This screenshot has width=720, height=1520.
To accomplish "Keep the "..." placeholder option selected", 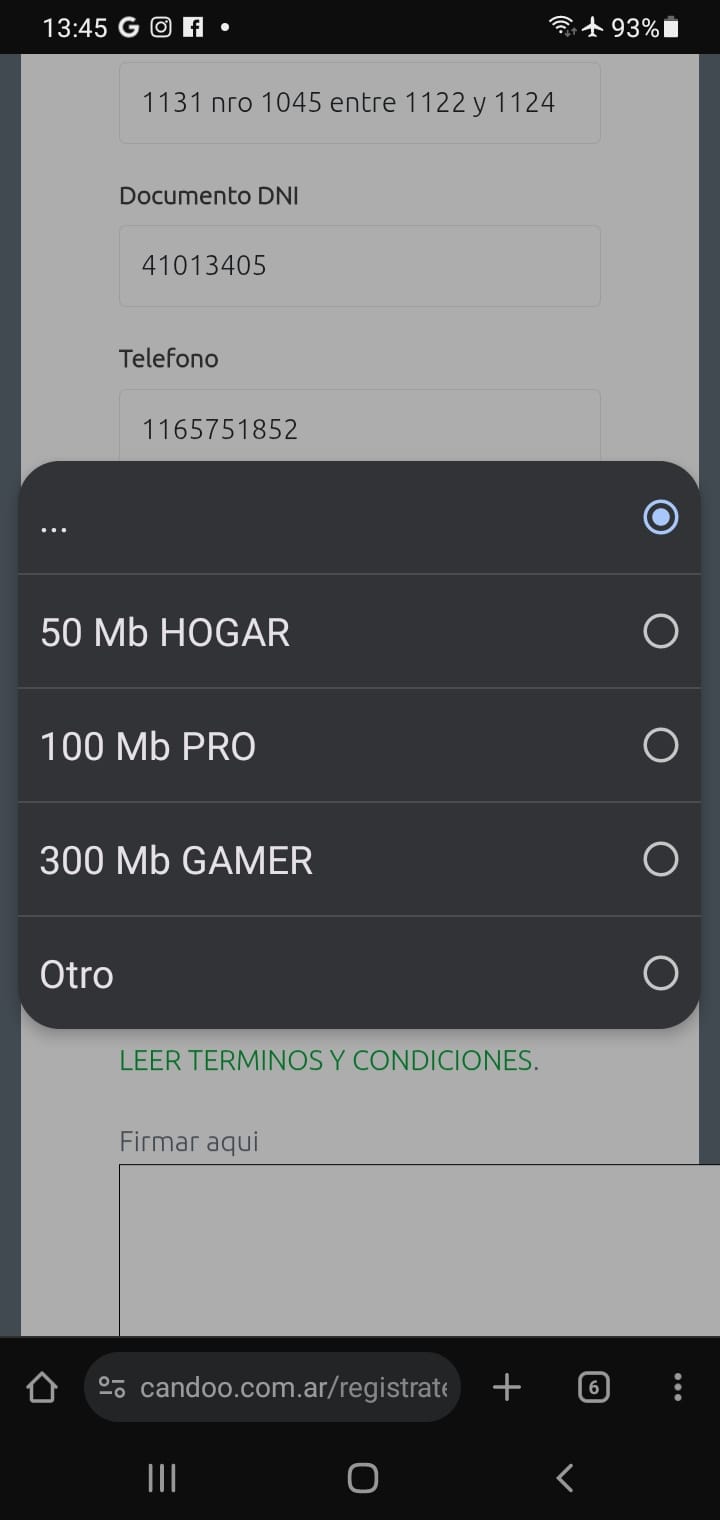I will (359, 518).
